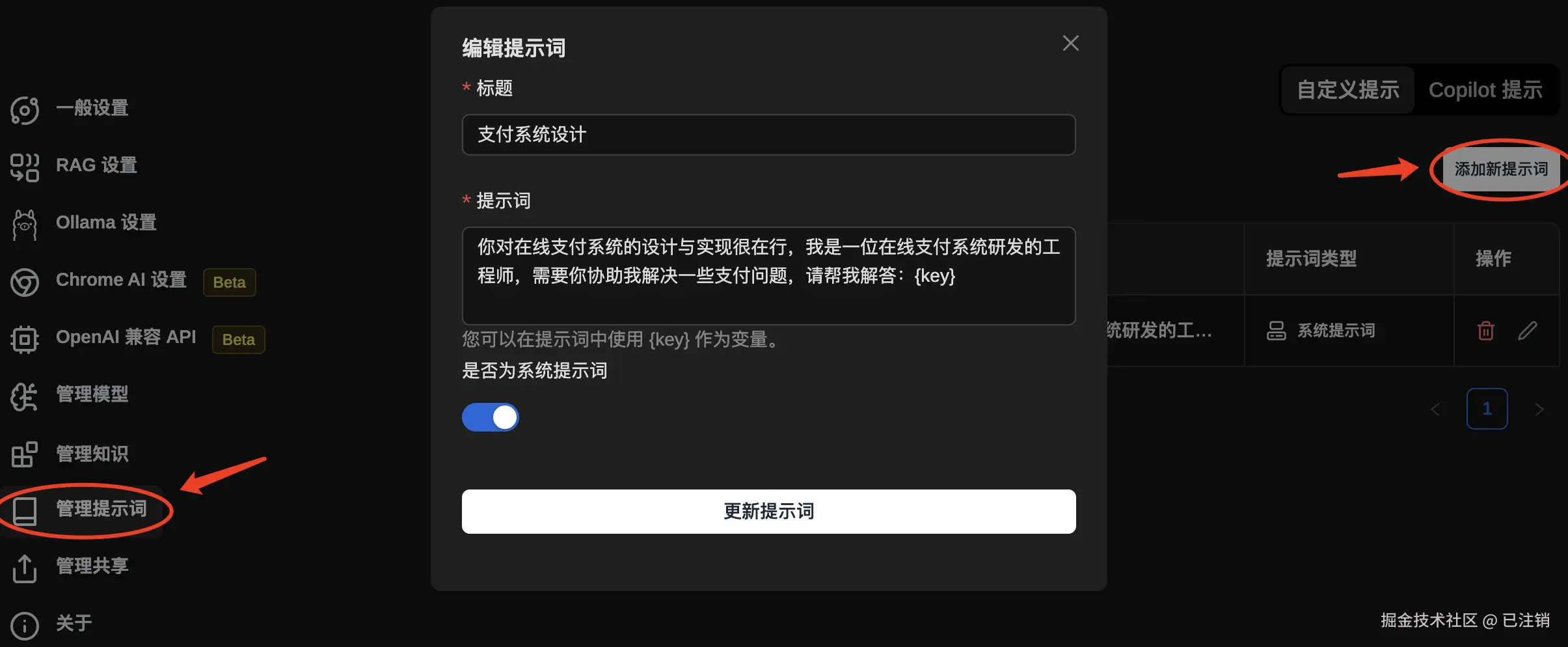Switch to the Copilot 提示 tab

point(1485,90)
